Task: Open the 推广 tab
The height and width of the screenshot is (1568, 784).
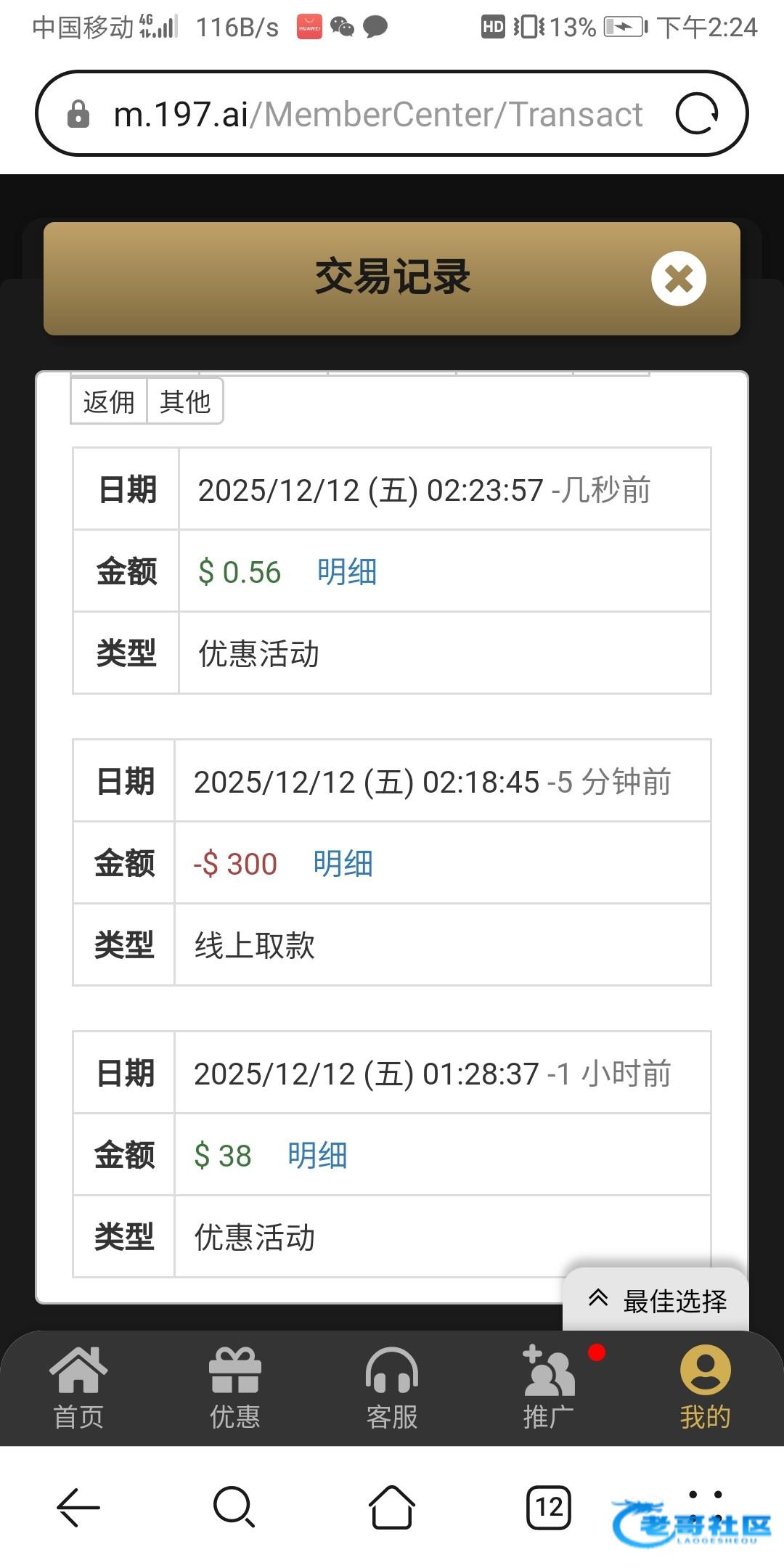Action: click(549, 1388)
